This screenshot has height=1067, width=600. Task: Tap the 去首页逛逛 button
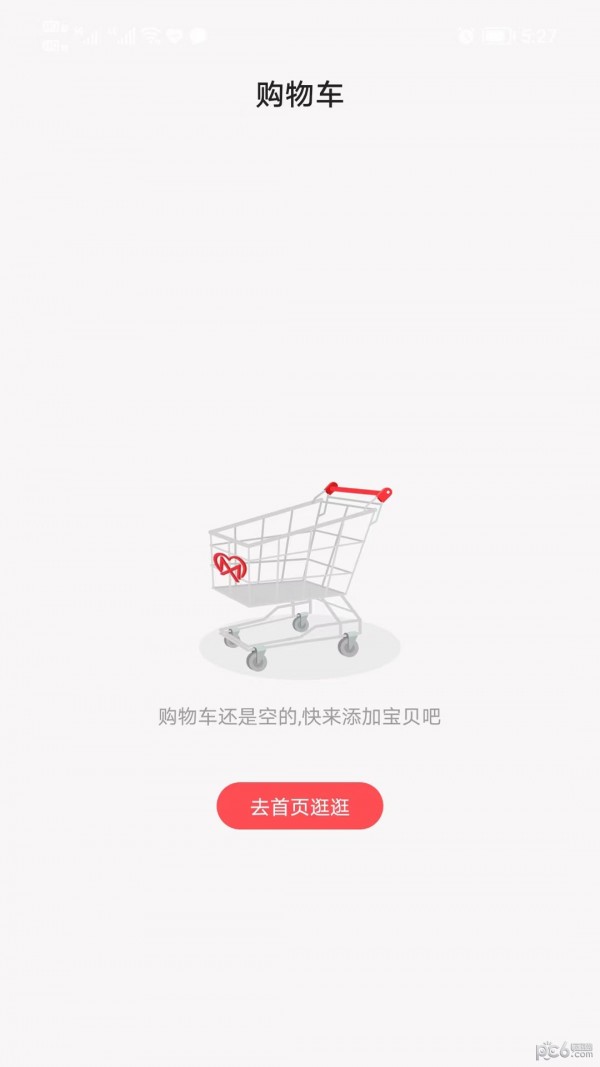[x=300, y=806]
